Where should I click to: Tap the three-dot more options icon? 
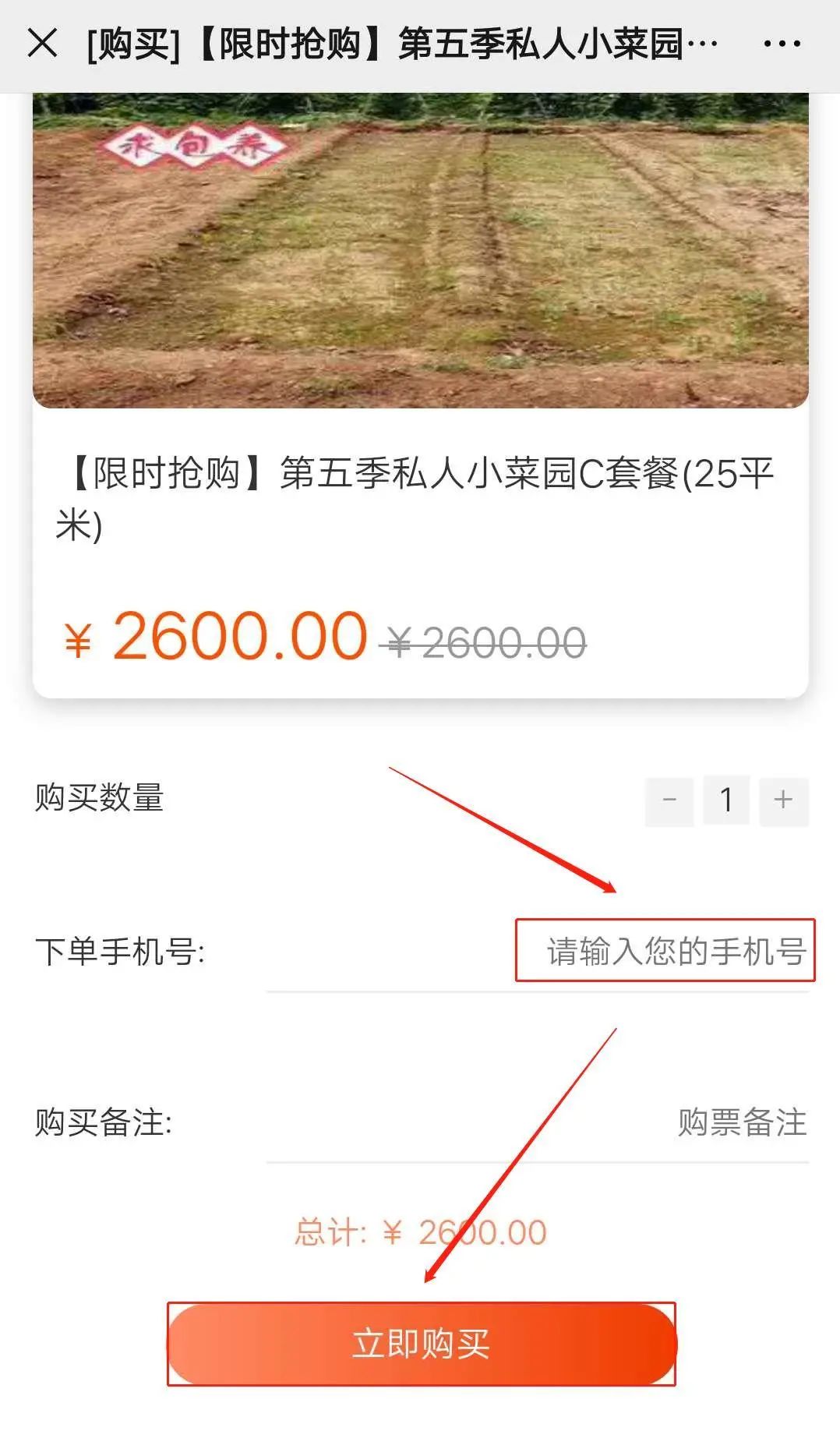click(782, 44)
